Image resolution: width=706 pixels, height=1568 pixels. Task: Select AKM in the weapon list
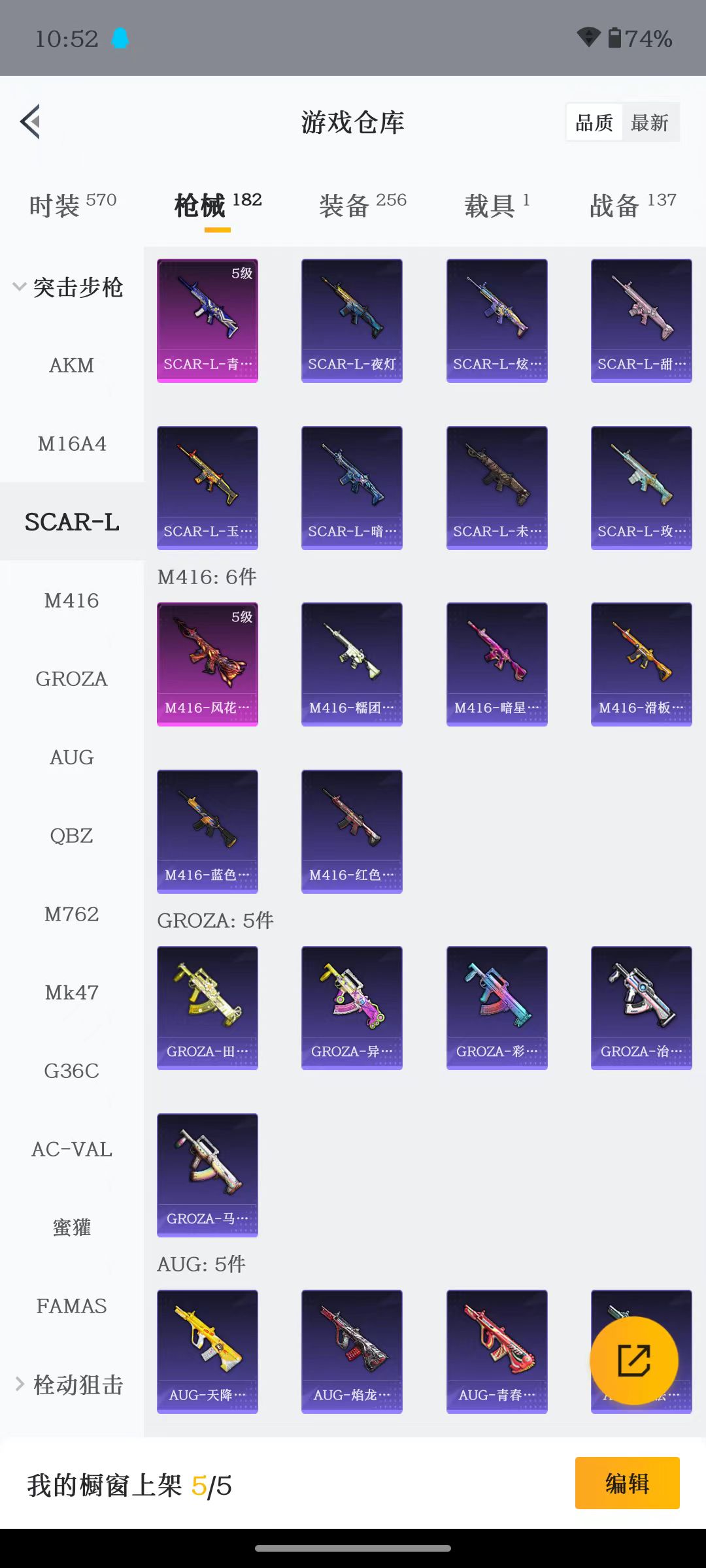[x=72, y=365]
